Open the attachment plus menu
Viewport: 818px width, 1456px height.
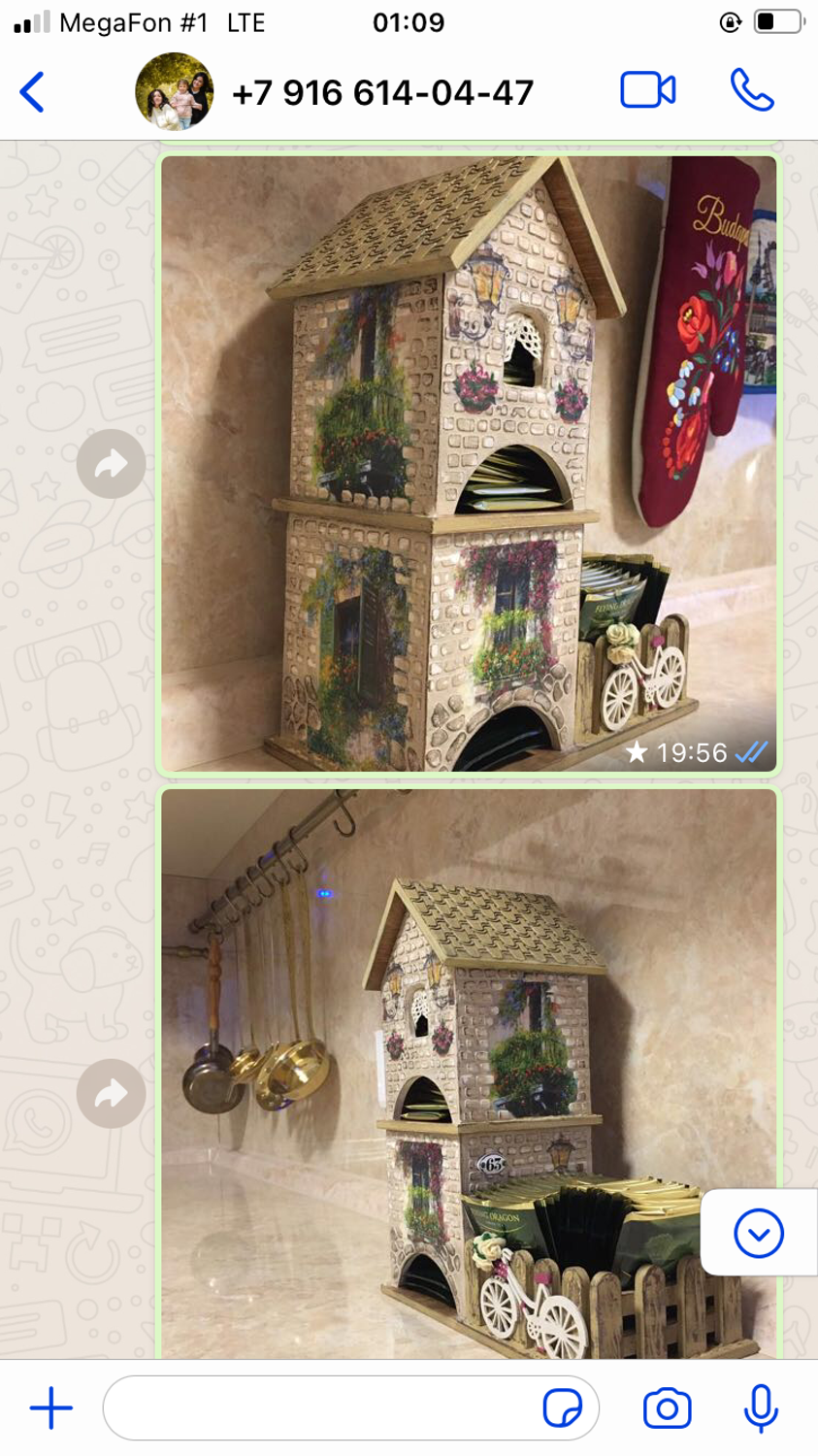(x=51, y=1408)
